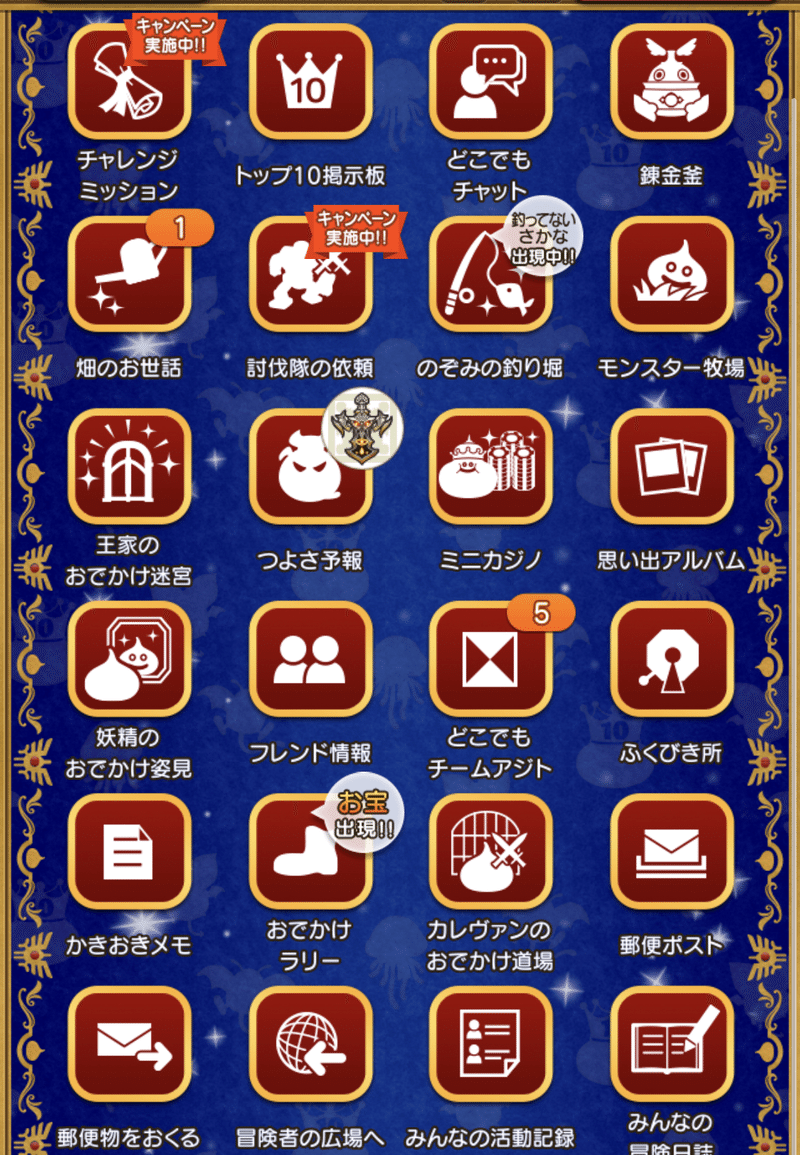View フレンド情報 friend information
Screen dimensions: 800x1155
point(310,660)
